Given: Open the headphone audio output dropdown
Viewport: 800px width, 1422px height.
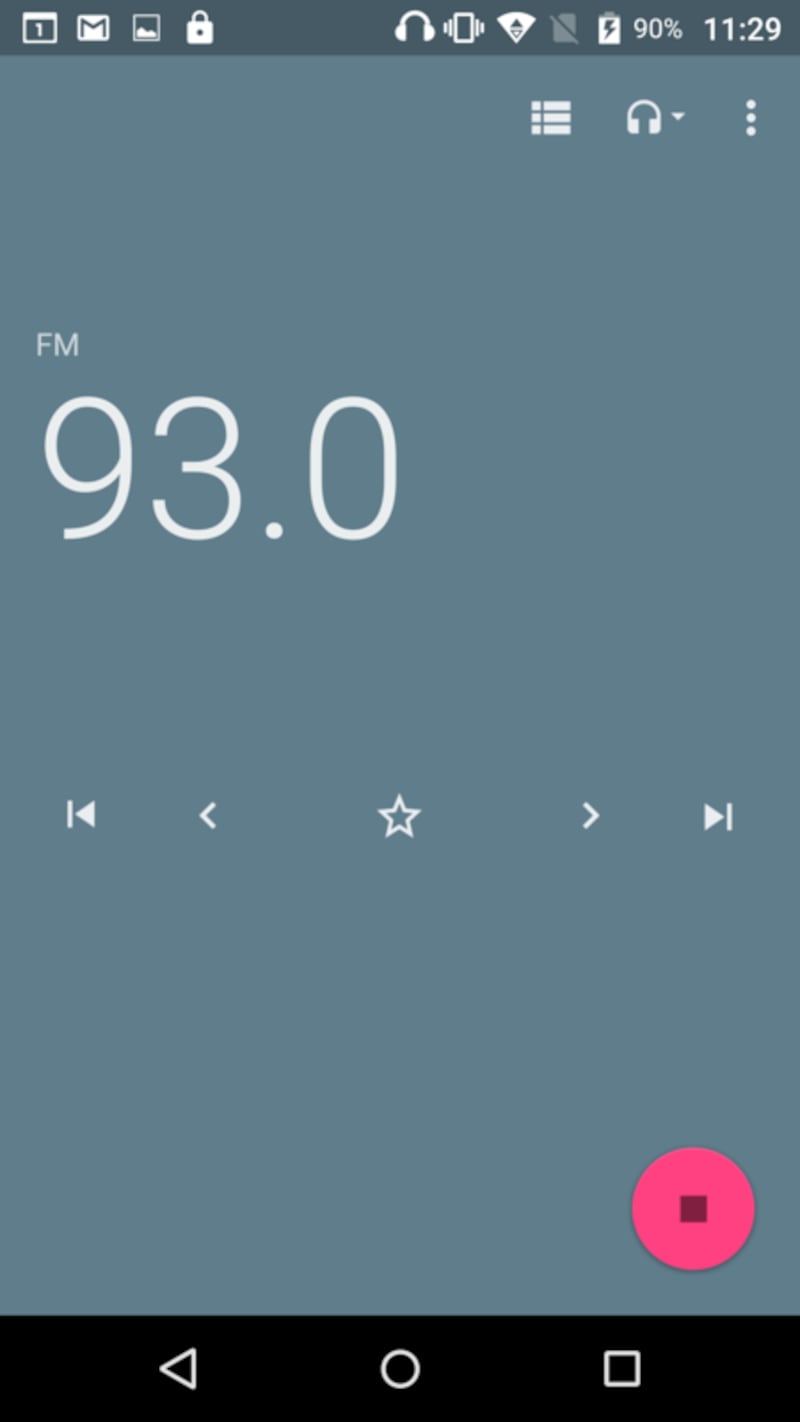Looking at the screenshot, I should click(654, 118).
